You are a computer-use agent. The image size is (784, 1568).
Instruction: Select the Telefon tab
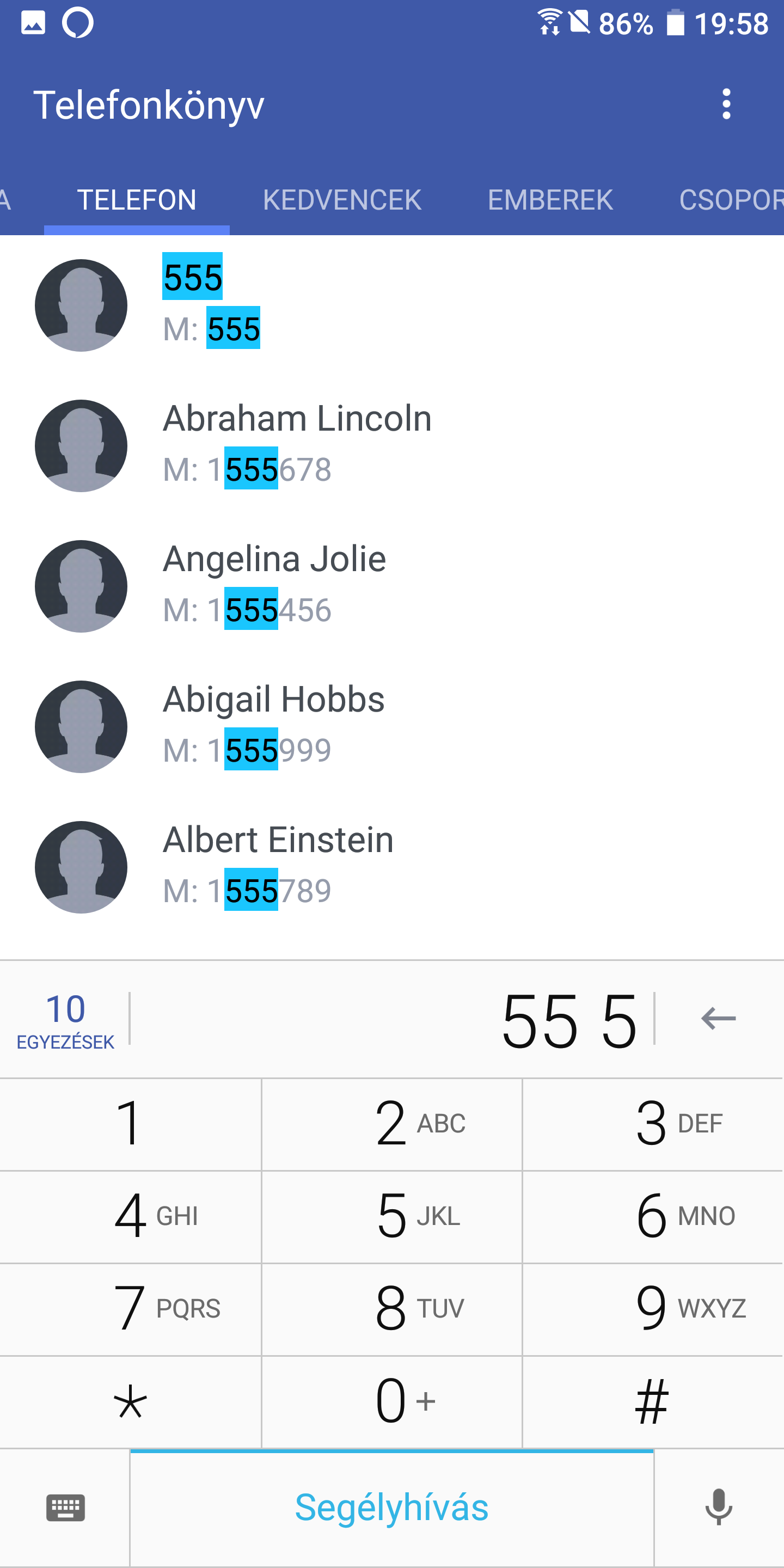pyautogui.click(x=137, y=200)
